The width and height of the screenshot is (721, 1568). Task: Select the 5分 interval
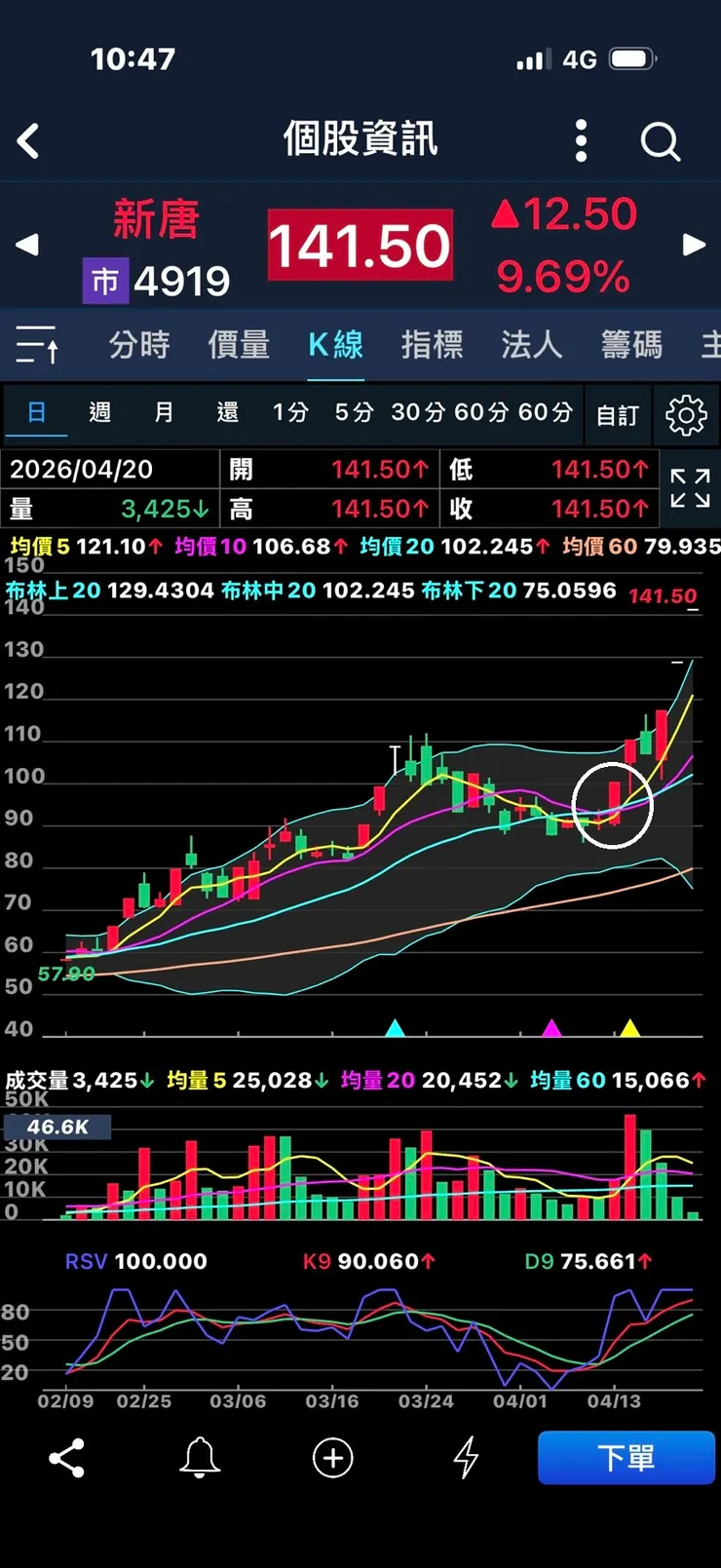pos(352,414)
